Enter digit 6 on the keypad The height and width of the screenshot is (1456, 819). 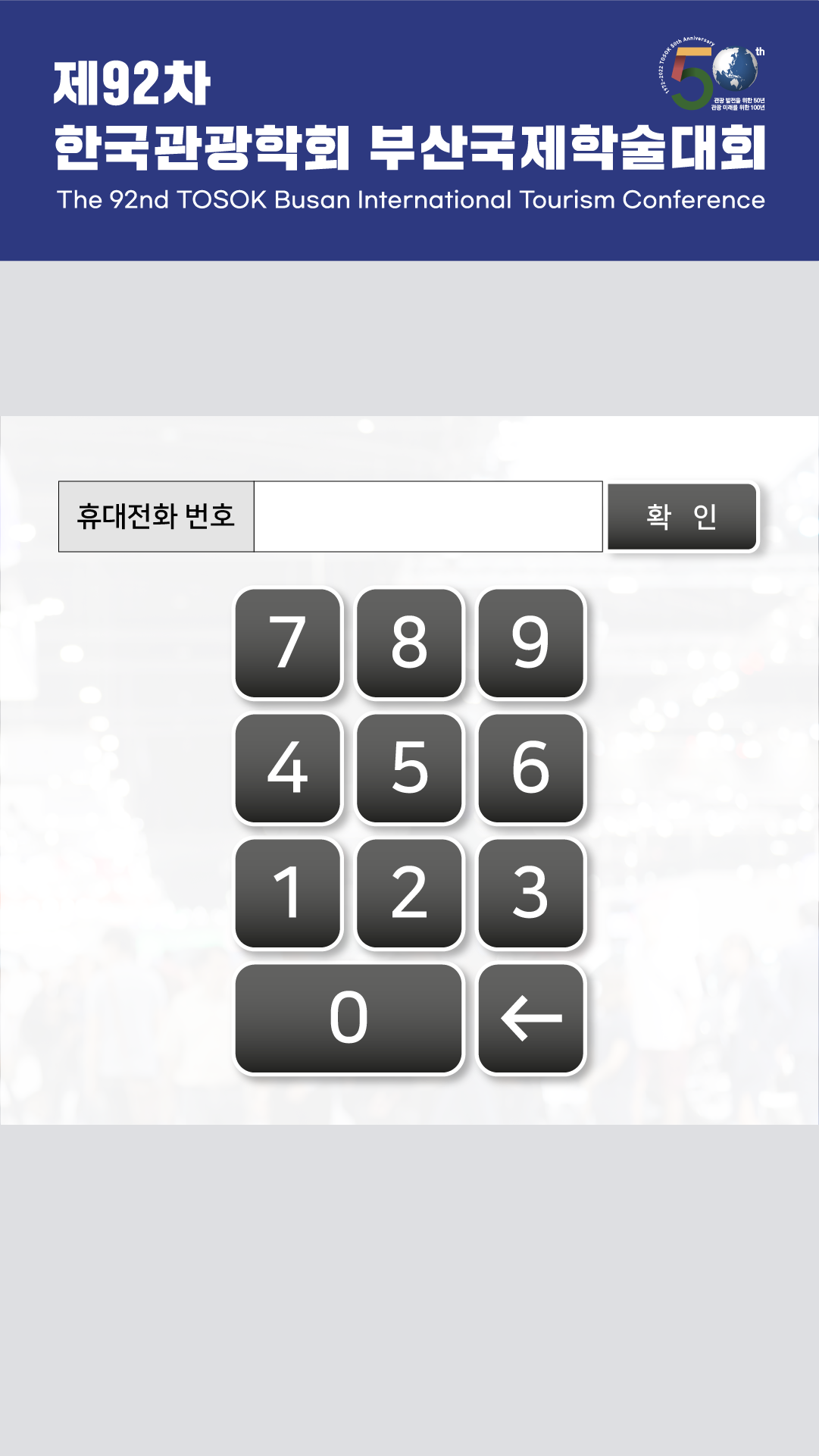[x=530, y=768]
